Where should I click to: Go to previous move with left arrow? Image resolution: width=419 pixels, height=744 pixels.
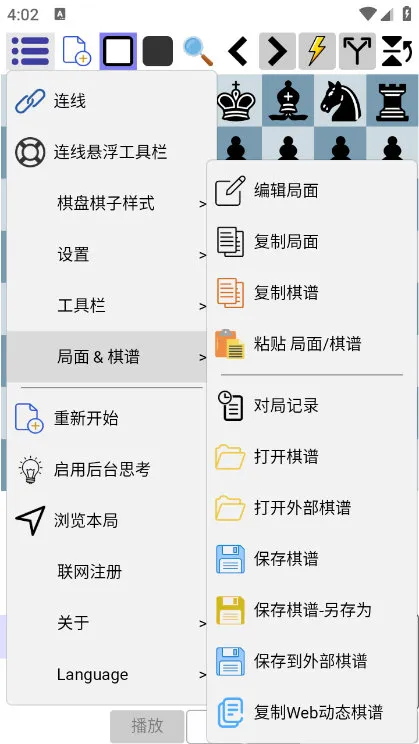(237, 51)
